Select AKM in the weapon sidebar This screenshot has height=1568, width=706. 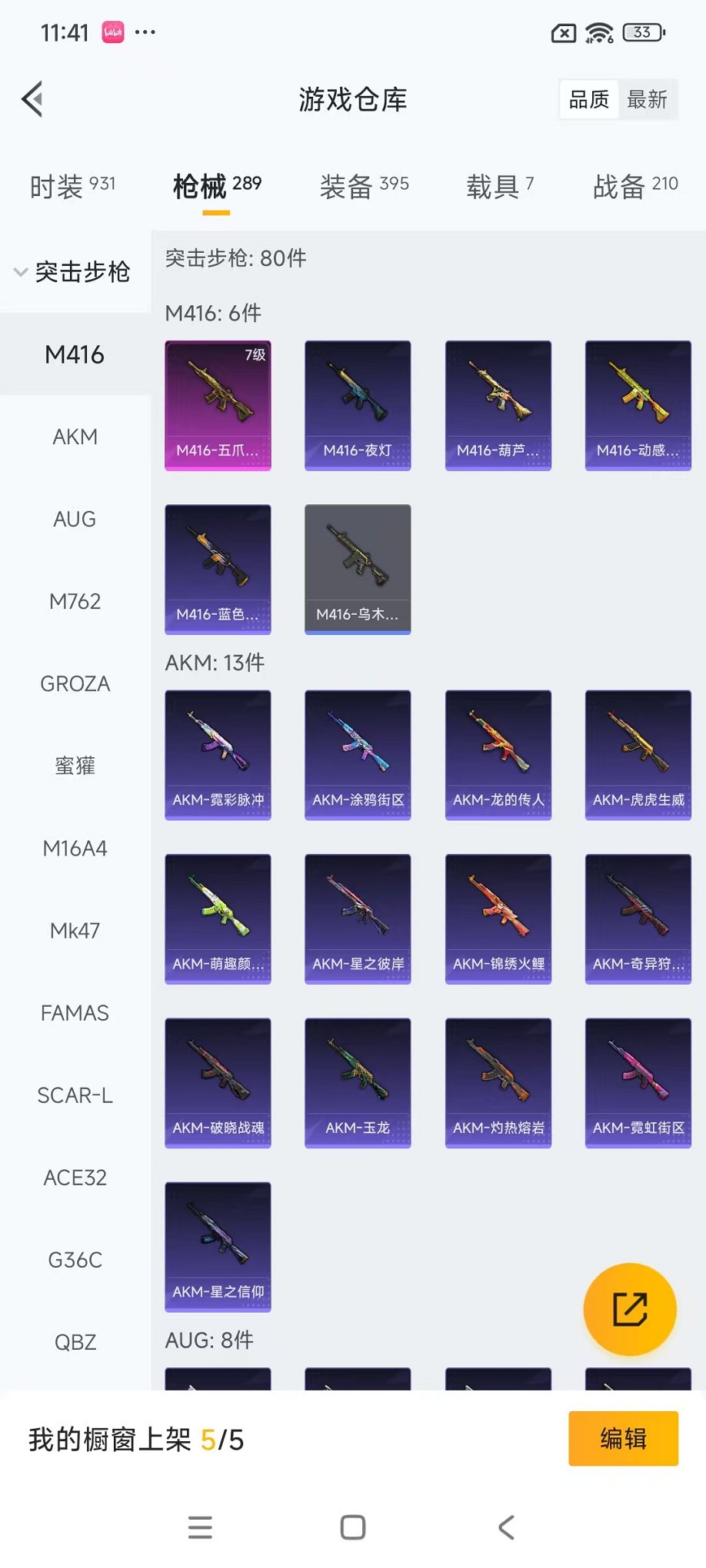pos(75,437)
